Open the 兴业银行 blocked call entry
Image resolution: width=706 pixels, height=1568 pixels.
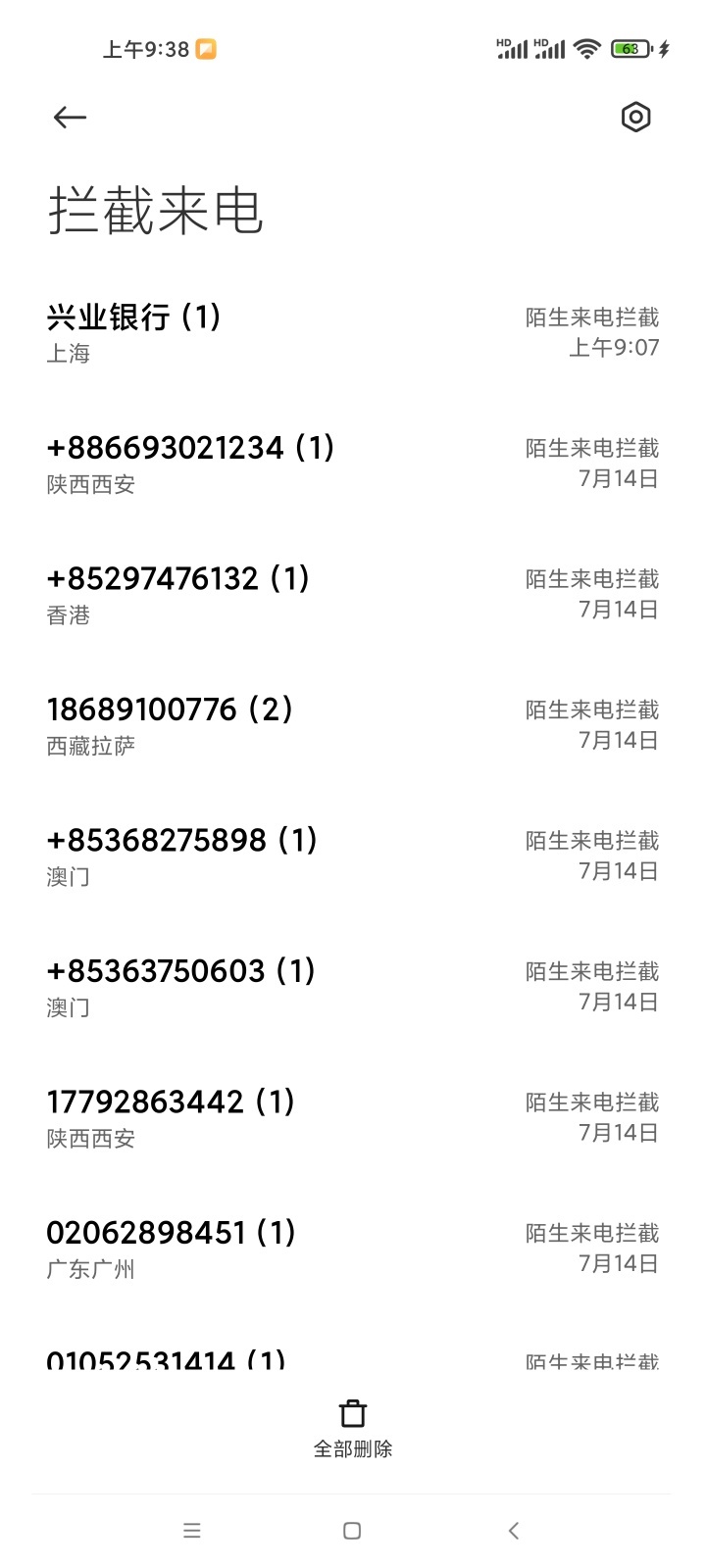pyautogui.click(x=353, y=333)
